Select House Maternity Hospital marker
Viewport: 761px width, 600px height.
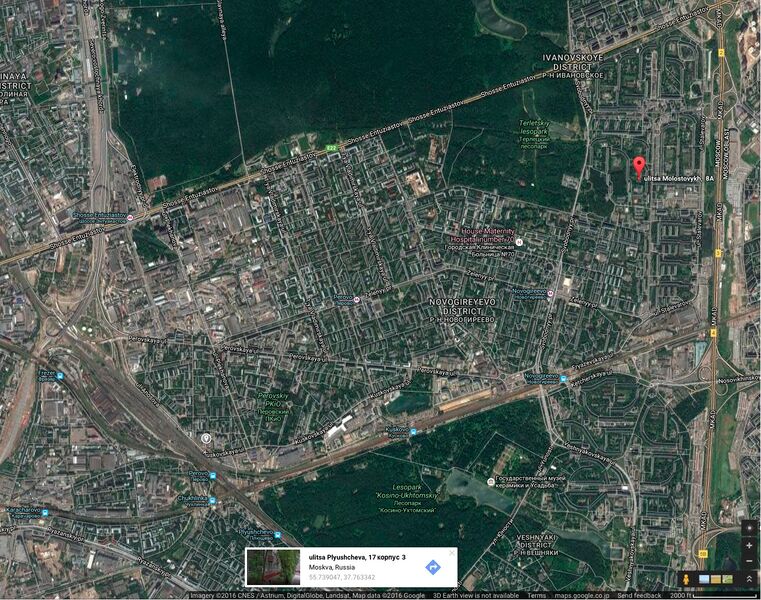click(x=520, y=241)
